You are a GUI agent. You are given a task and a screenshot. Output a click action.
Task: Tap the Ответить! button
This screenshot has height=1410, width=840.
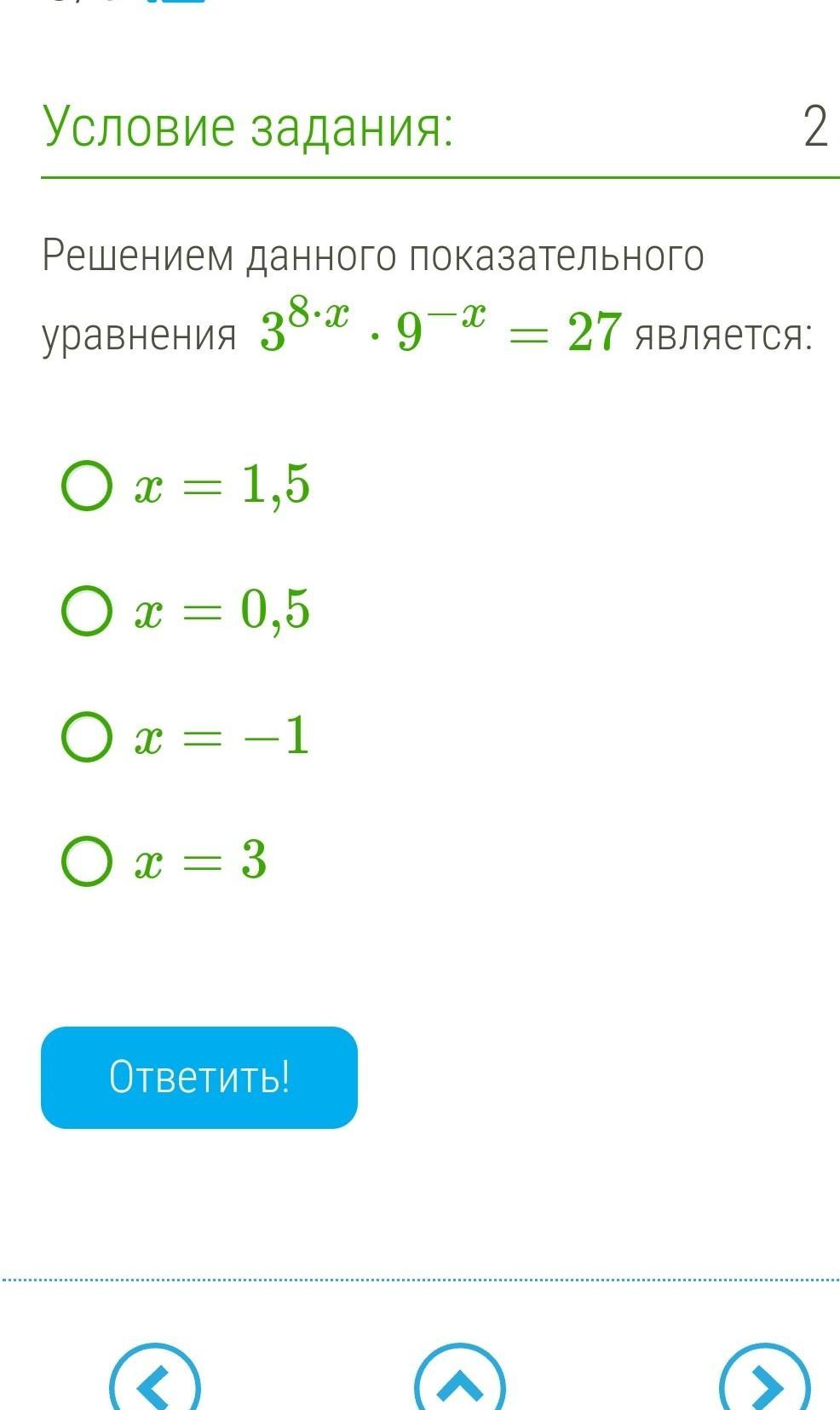click(199, 1077)
